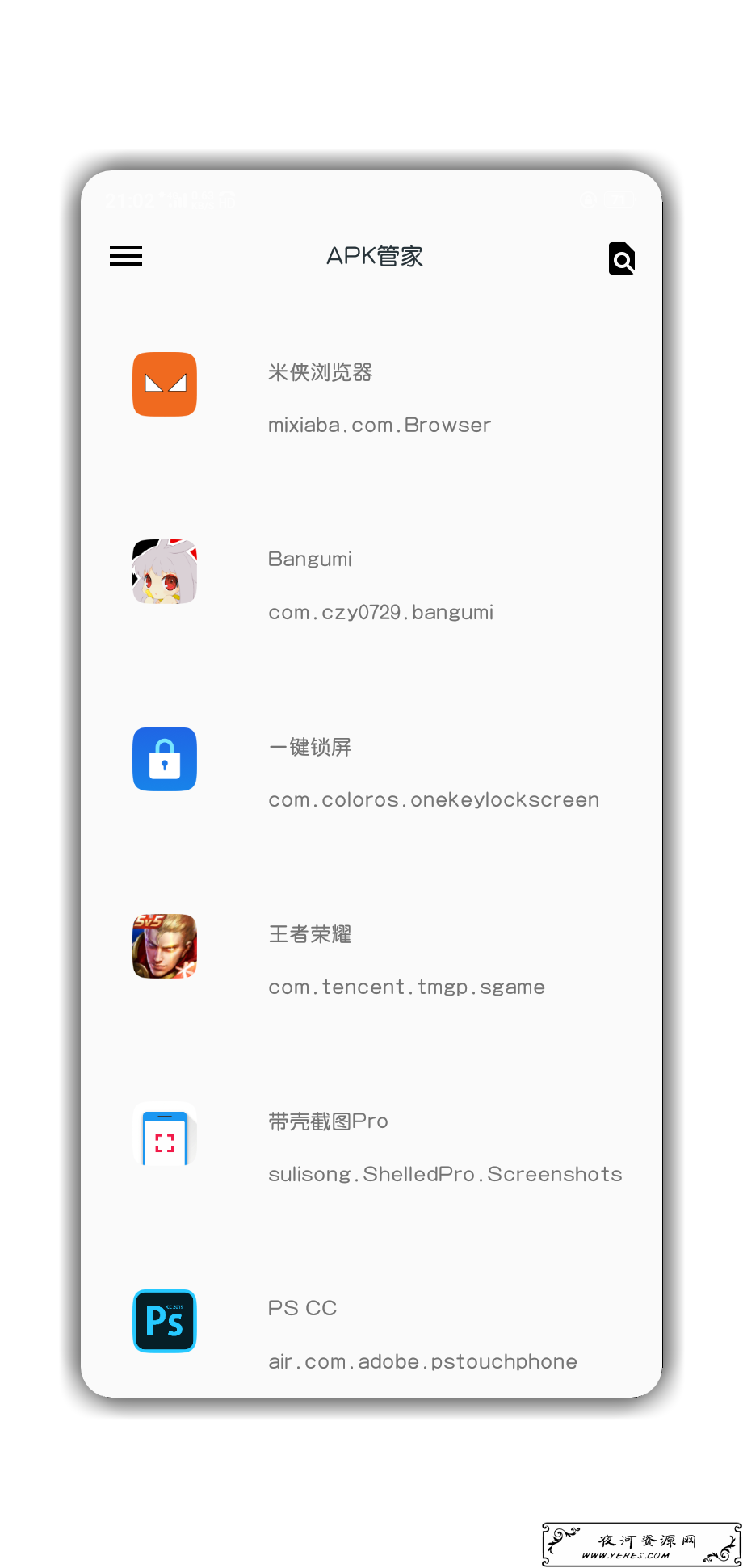
Task: Open the Bangumi app entry
Action: [371, 585]
